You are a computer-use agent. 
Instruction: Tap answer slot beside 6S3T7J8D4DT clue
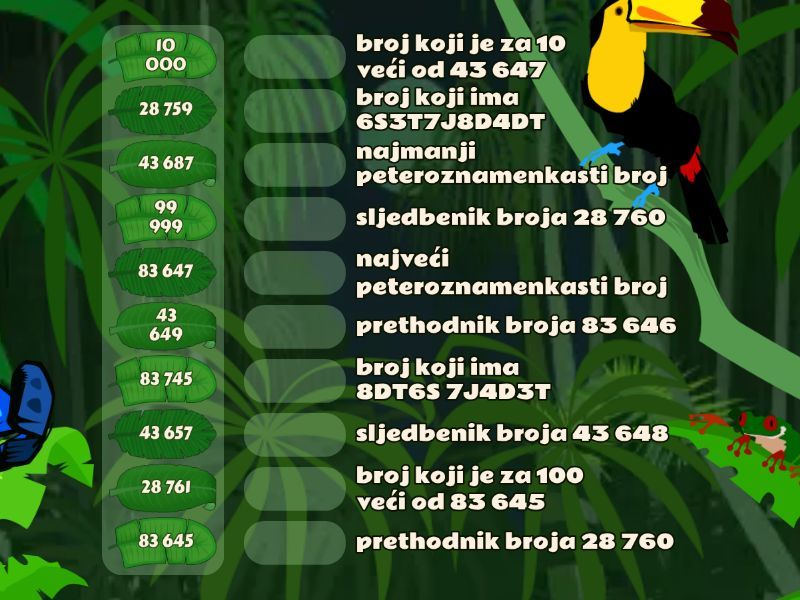[x=294, y=110]
